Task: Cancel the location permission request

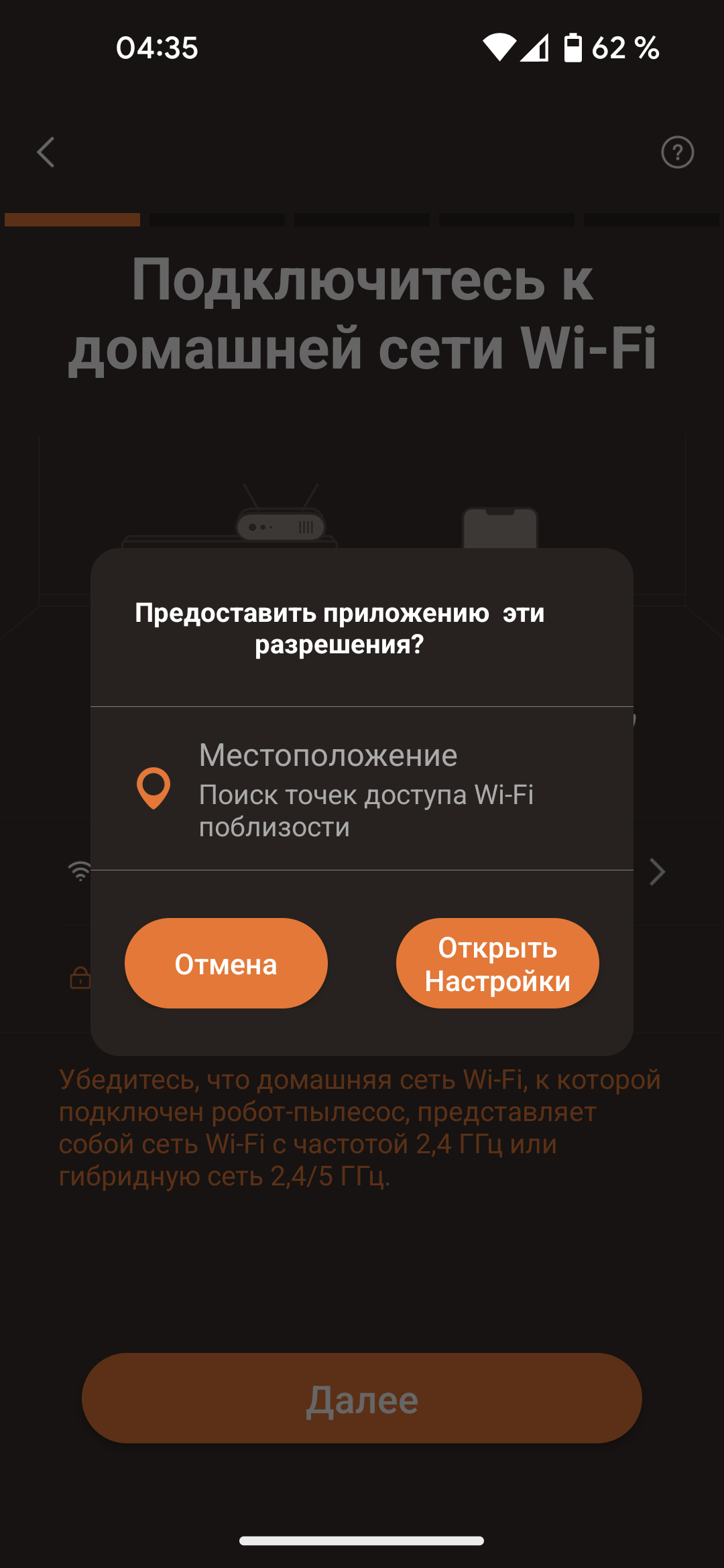Action: point(226,964)
